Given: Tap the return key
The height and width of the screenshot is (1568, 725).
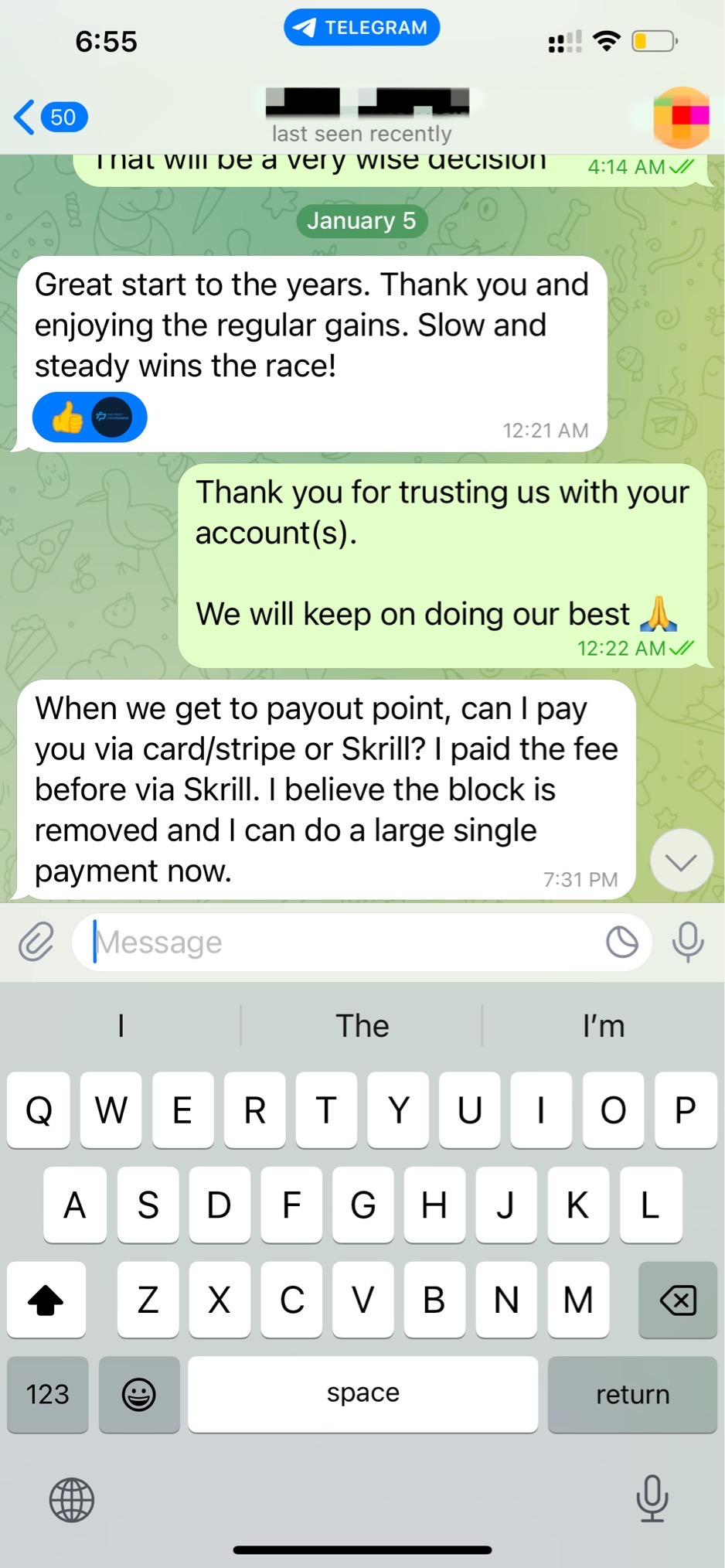Looking at the screenshot, I should [632, 1394].
